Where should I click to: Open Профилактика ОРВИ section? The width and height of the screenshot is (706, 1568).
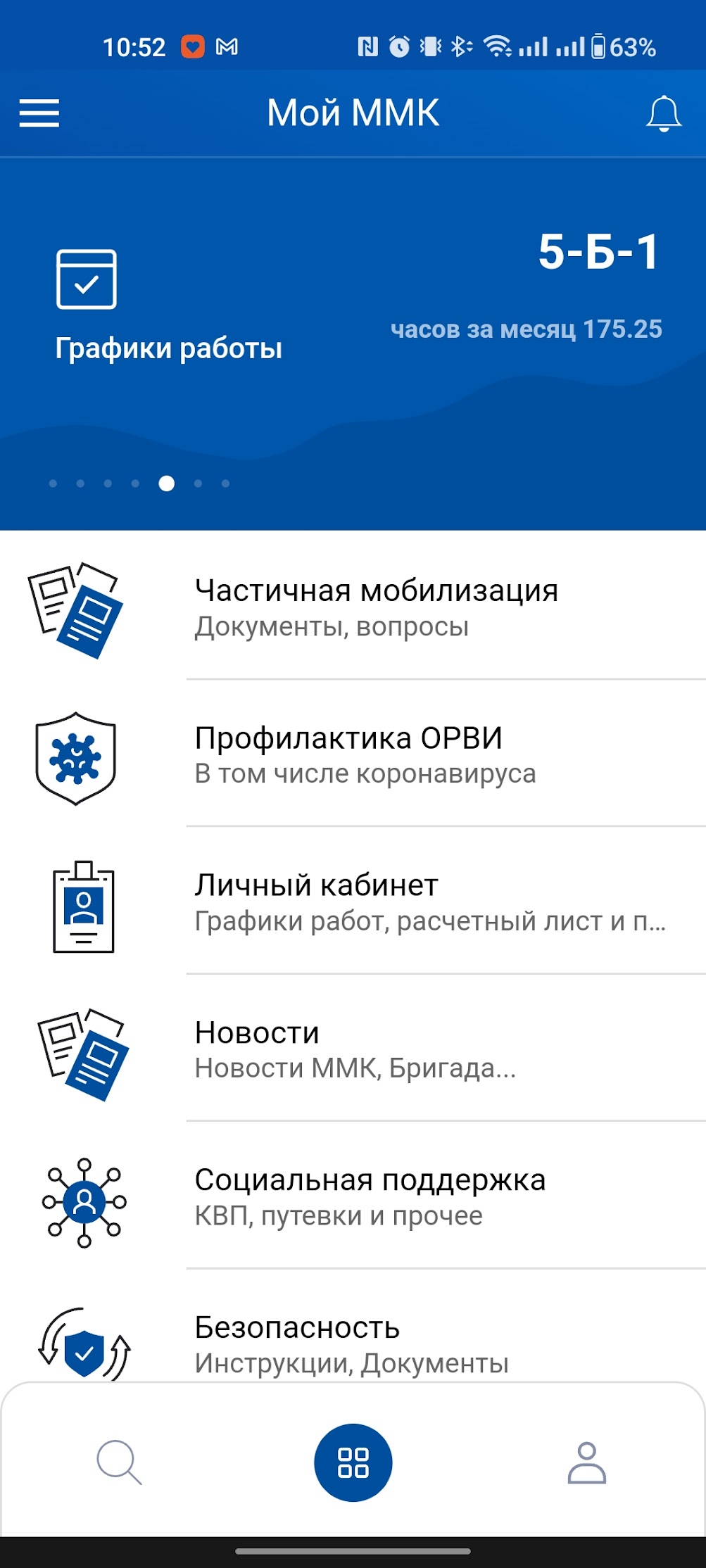365,754
